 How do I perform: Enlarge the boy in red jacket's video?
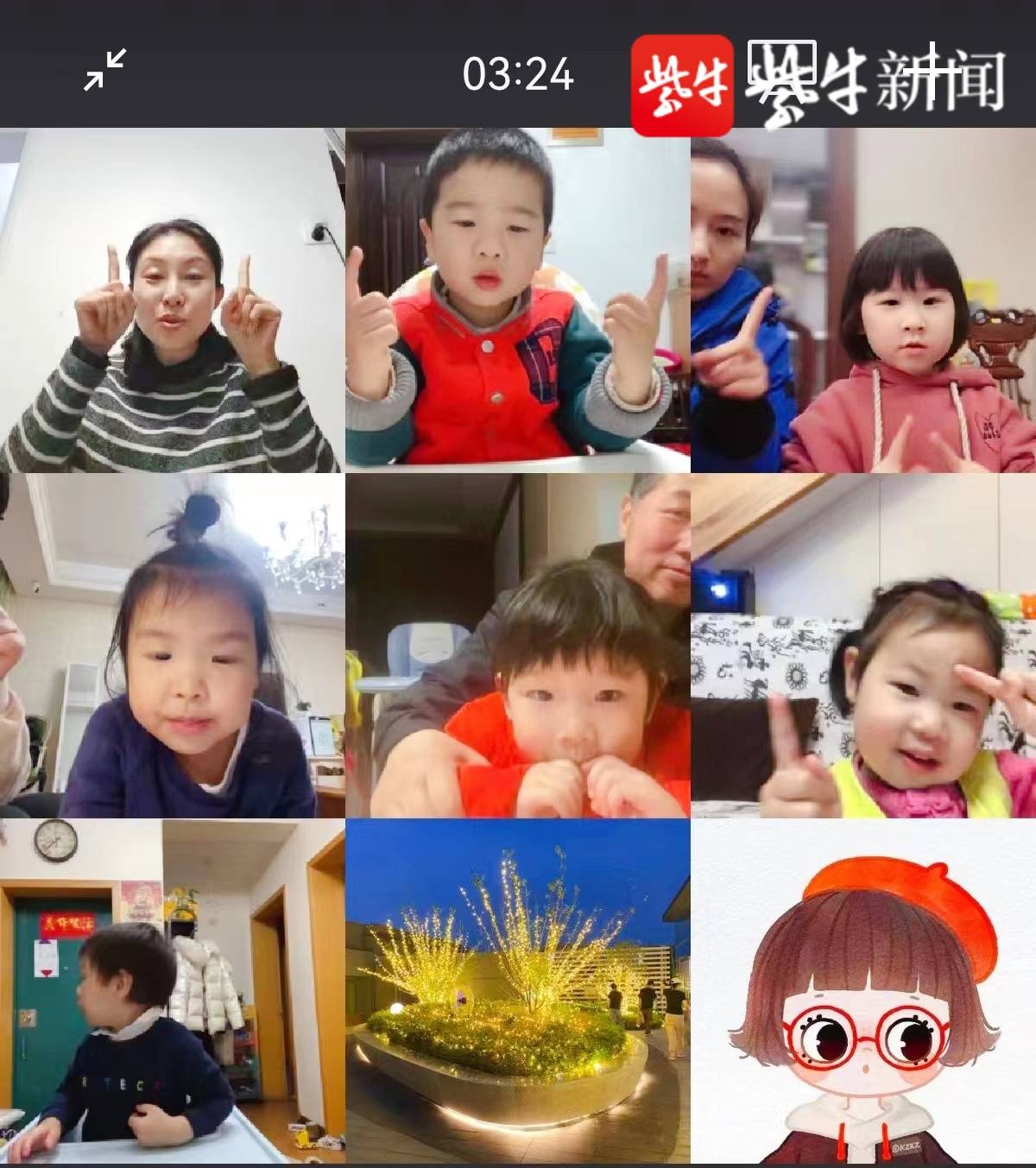517,300
